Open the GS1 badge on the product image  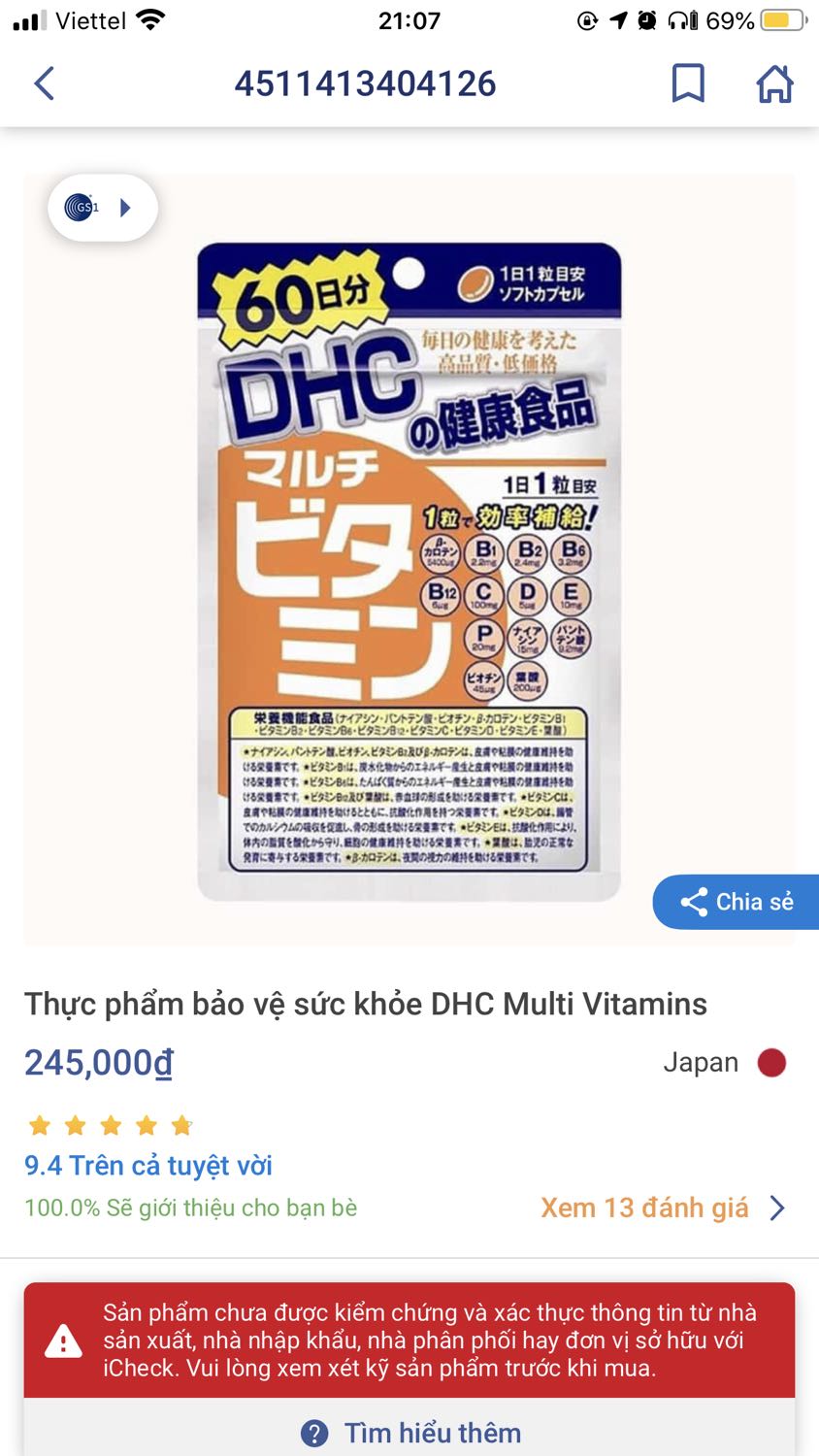point(80,207)
